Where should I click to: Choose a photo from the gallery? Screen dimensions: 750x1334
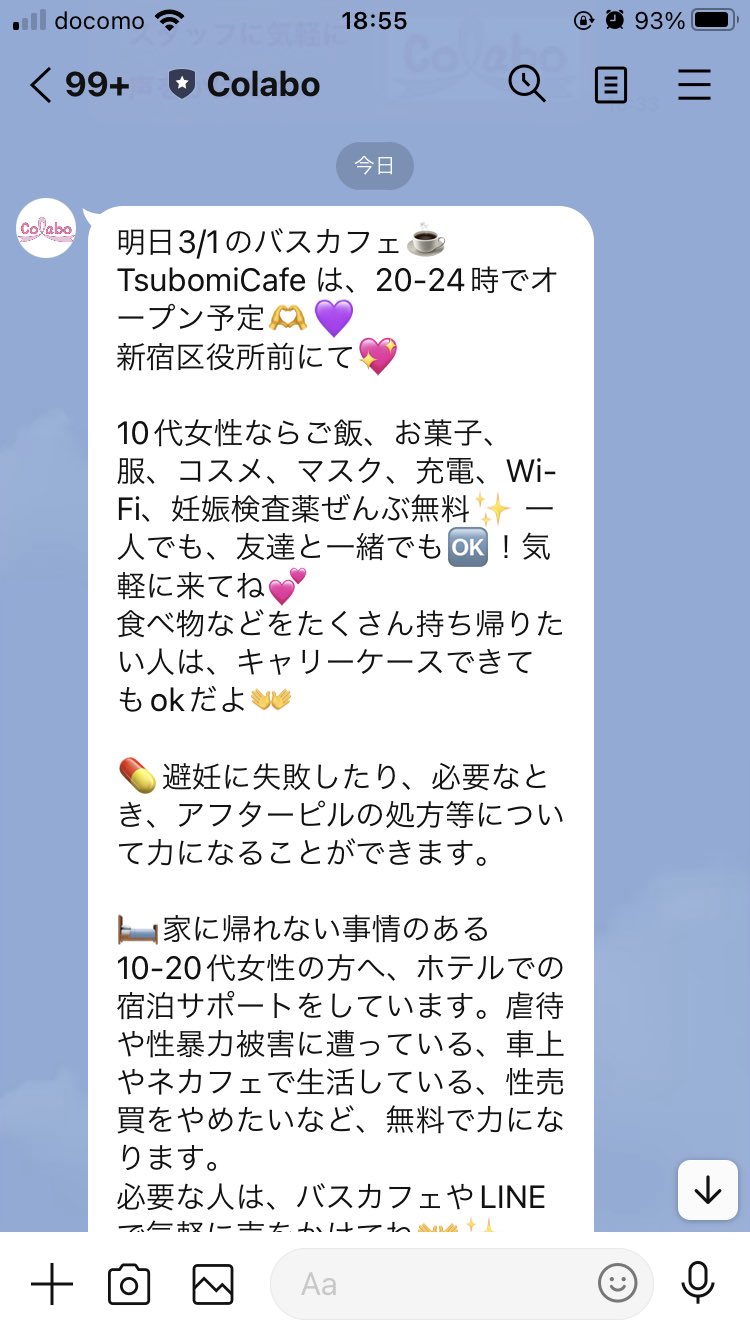213,1284
